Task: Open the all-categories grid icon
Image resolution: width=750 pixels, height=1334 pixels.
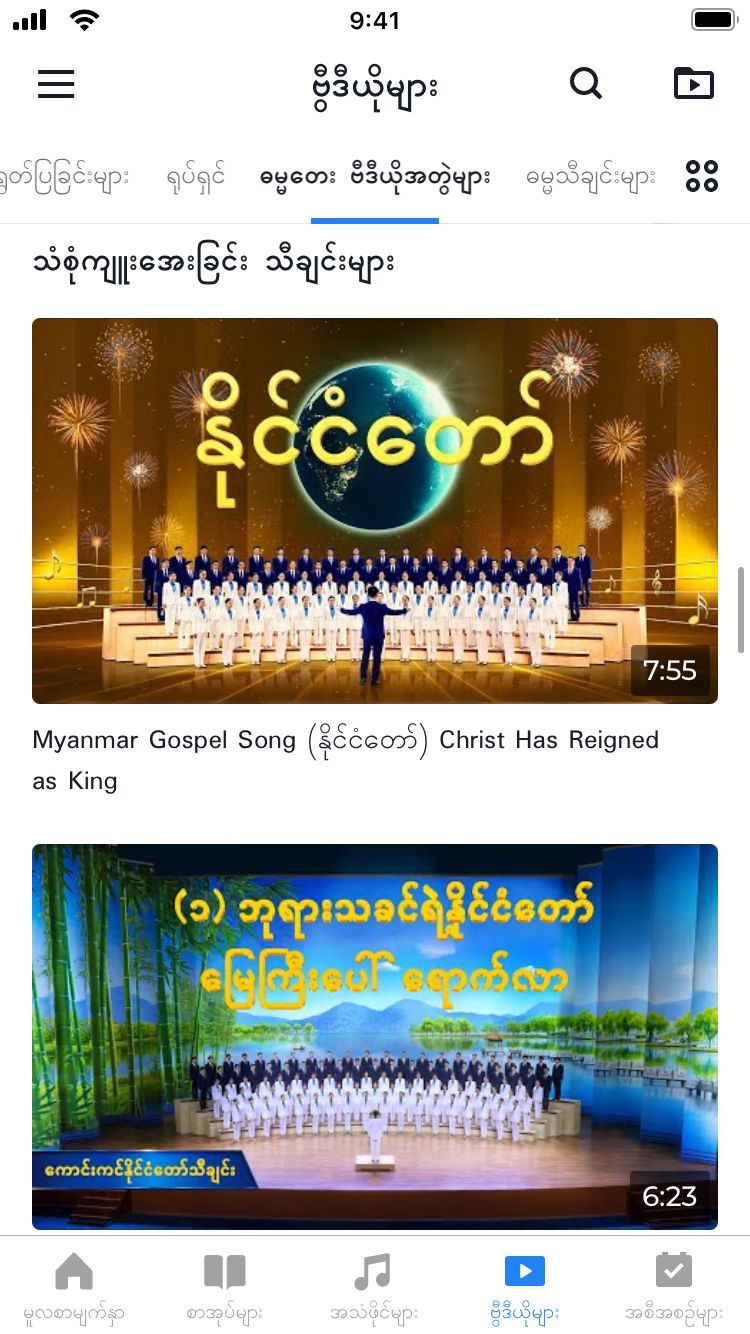Action: (702, 177)
